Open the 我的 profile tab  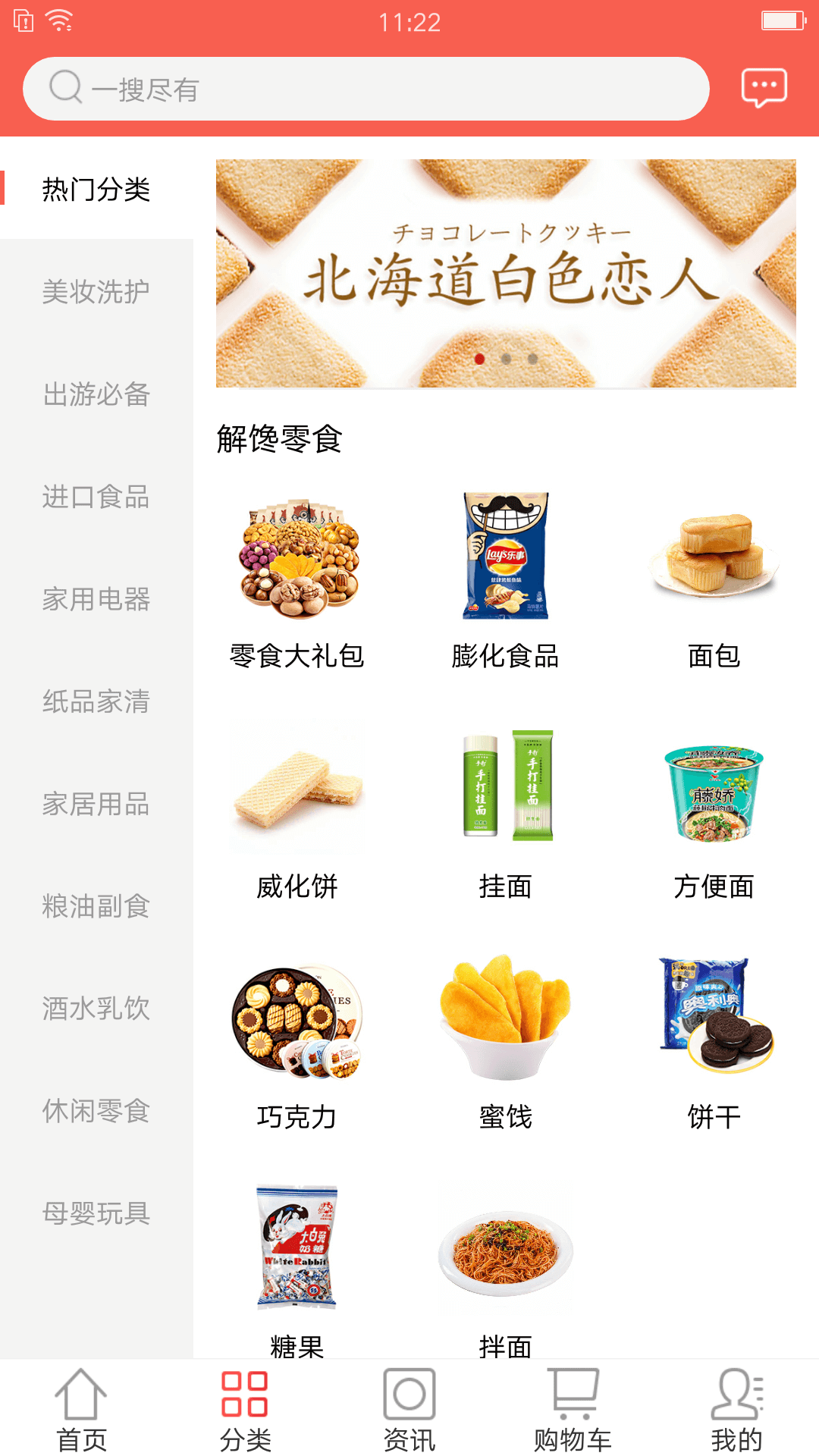737,1409
